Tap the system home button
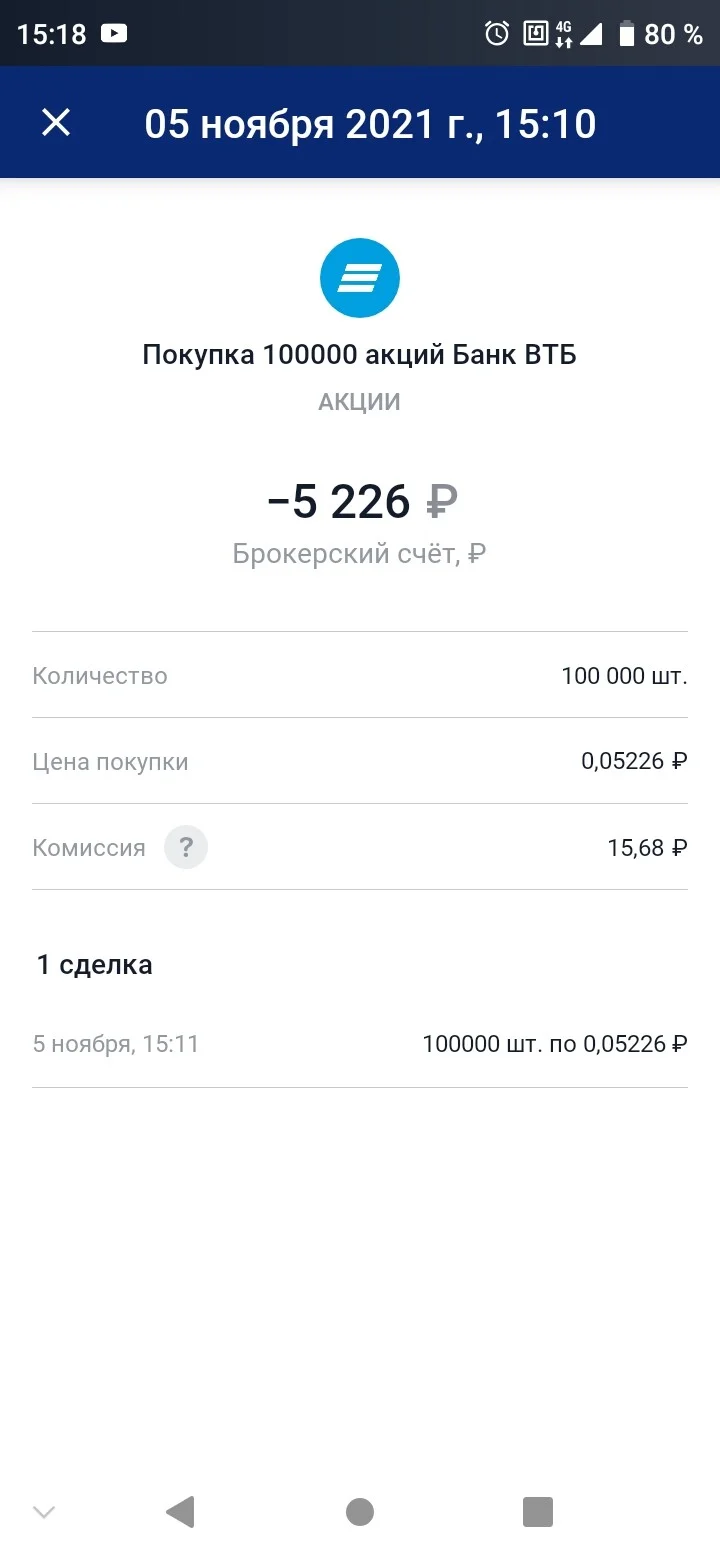The width and height of the screenshot is (720, 1560). pos(360,1512)
